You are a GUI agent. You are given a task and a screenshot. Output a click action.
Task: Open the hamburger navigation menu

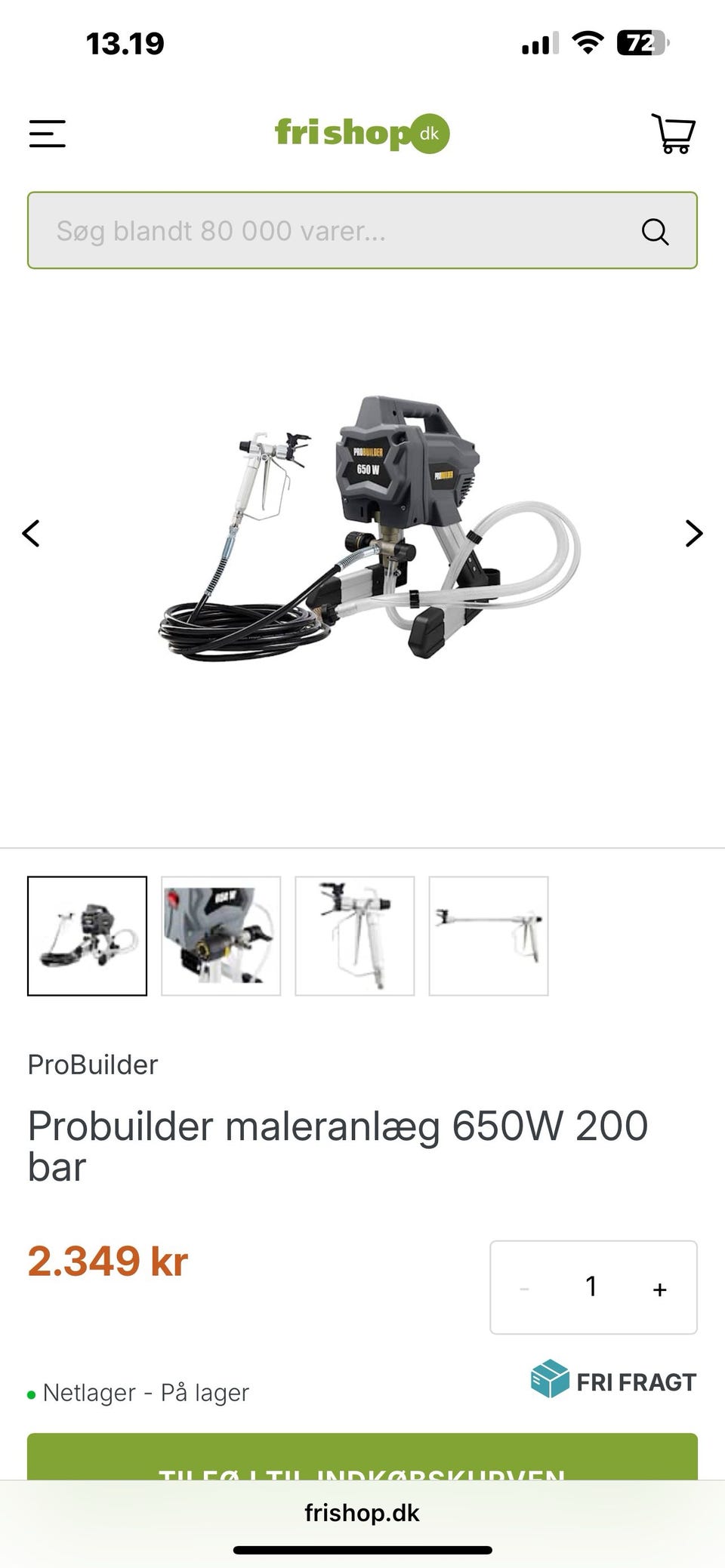48,133
